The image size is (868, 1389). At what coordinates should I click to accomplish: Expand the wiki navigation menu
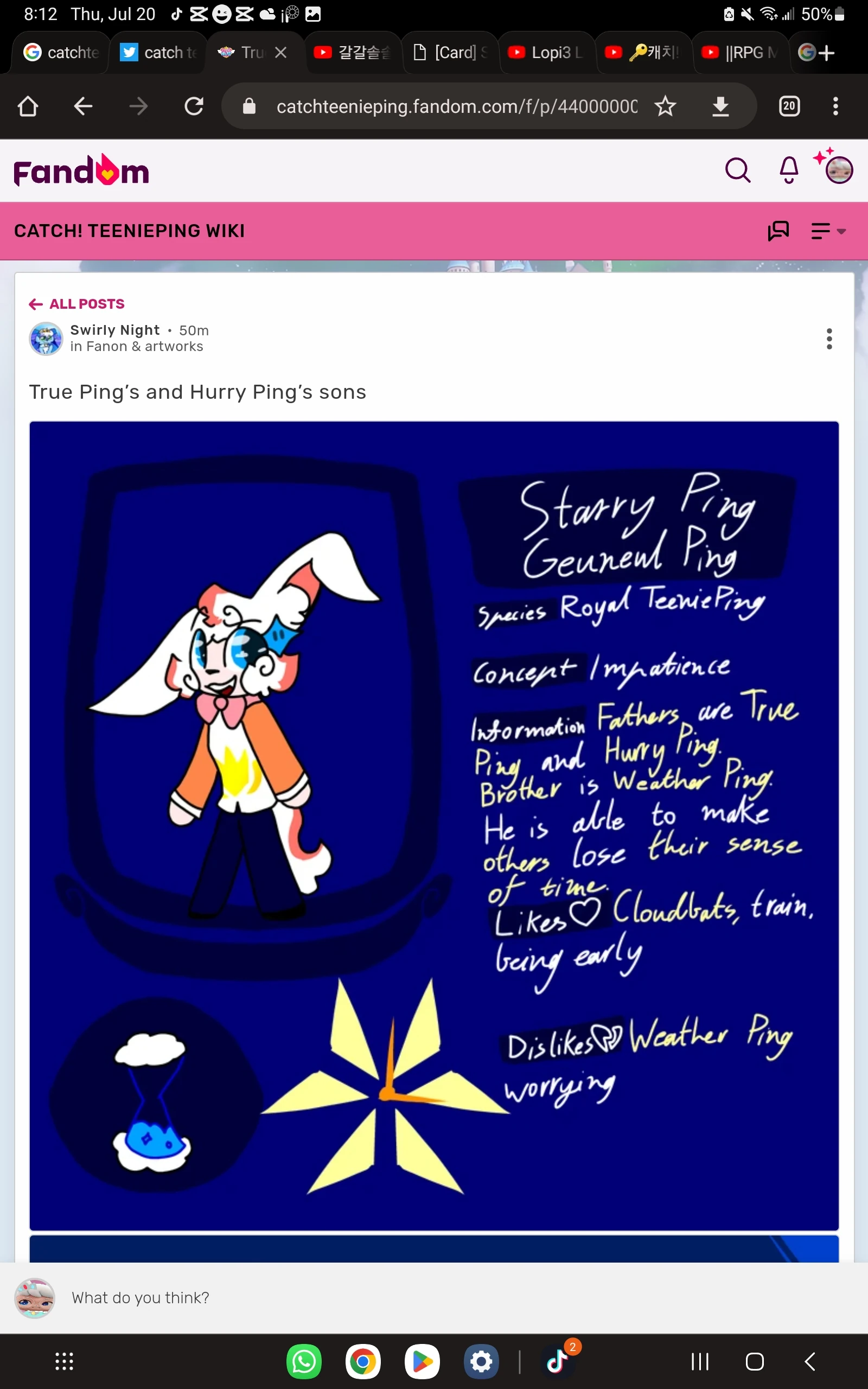pyautogui.click(x=828, y=231)
